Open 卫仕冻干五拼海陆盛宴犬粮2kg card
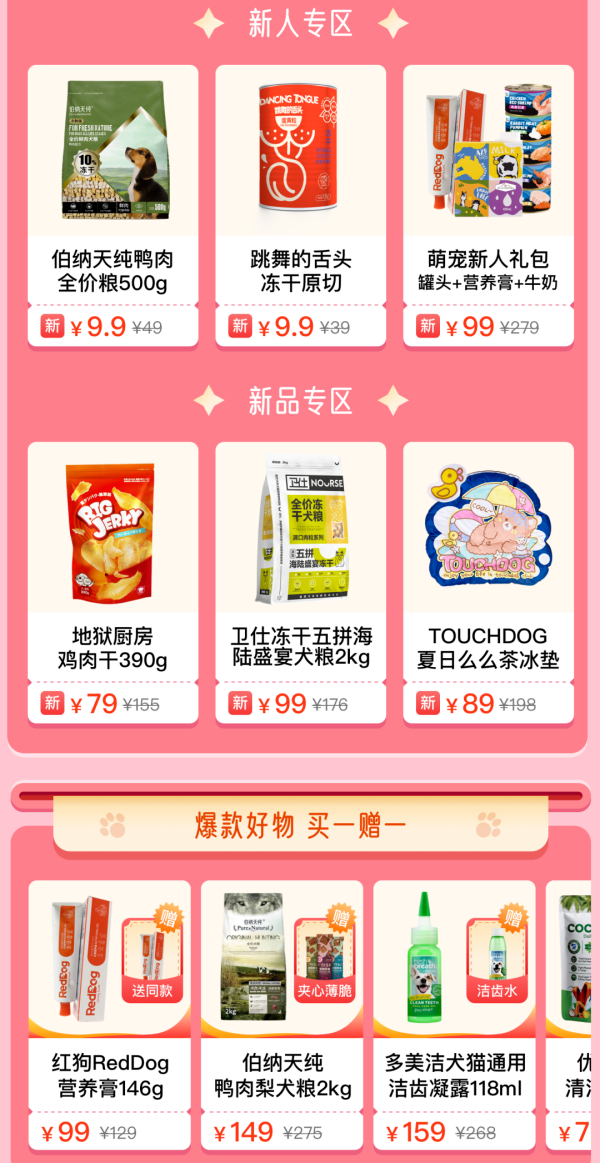Screen dimensions: 600x1163 click(x=300, y=582)
